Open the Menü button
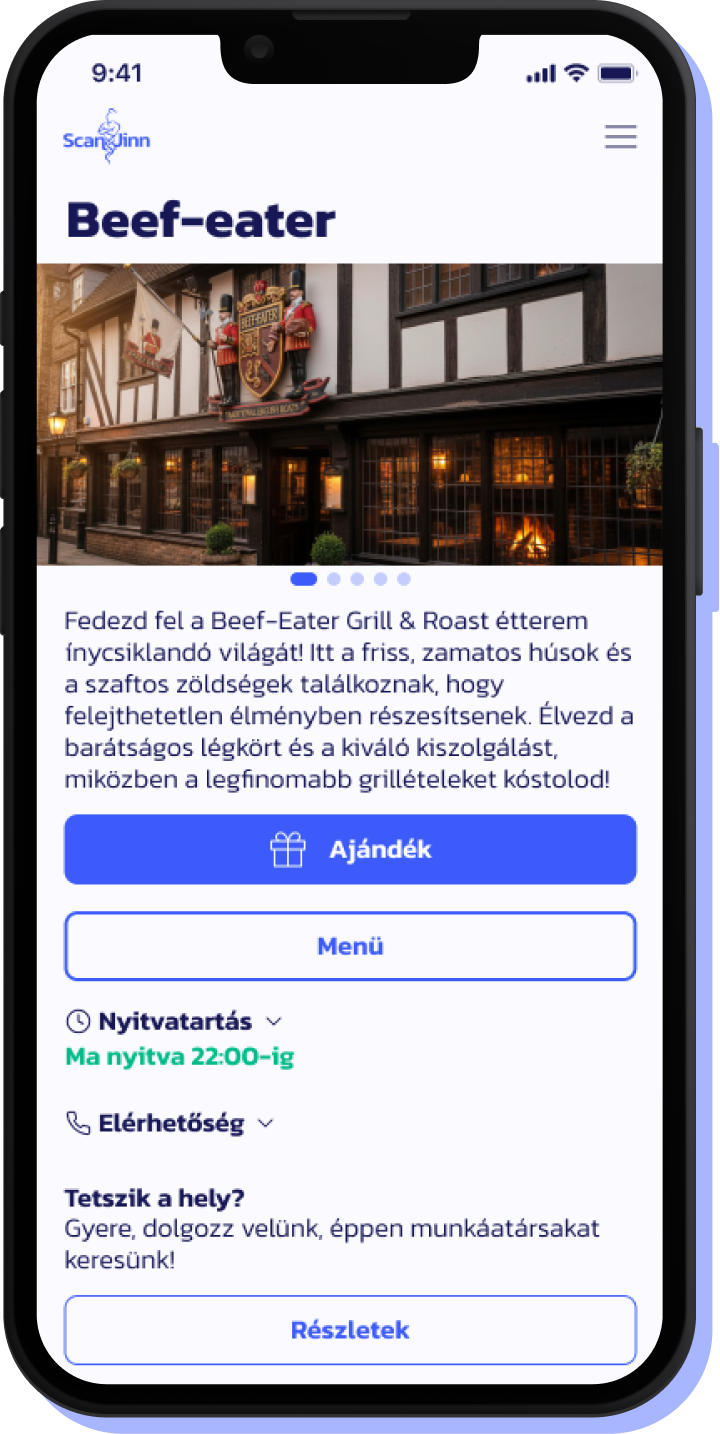The width and height of the screenshot is (720, 1434). (x=350, y=946)
